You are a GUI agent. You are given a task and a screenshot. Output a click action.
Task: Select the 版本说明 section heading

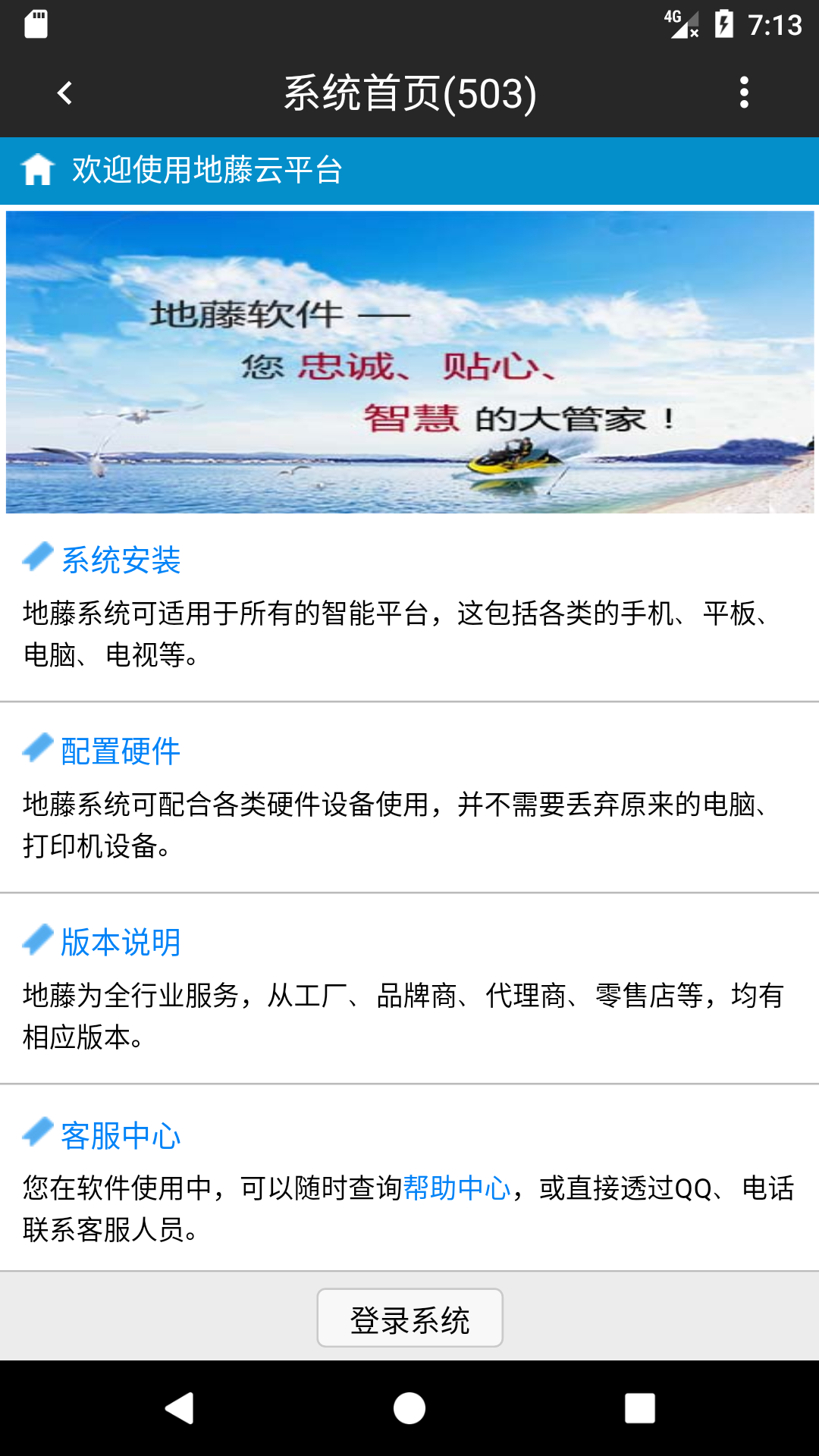tap(121, 943)
